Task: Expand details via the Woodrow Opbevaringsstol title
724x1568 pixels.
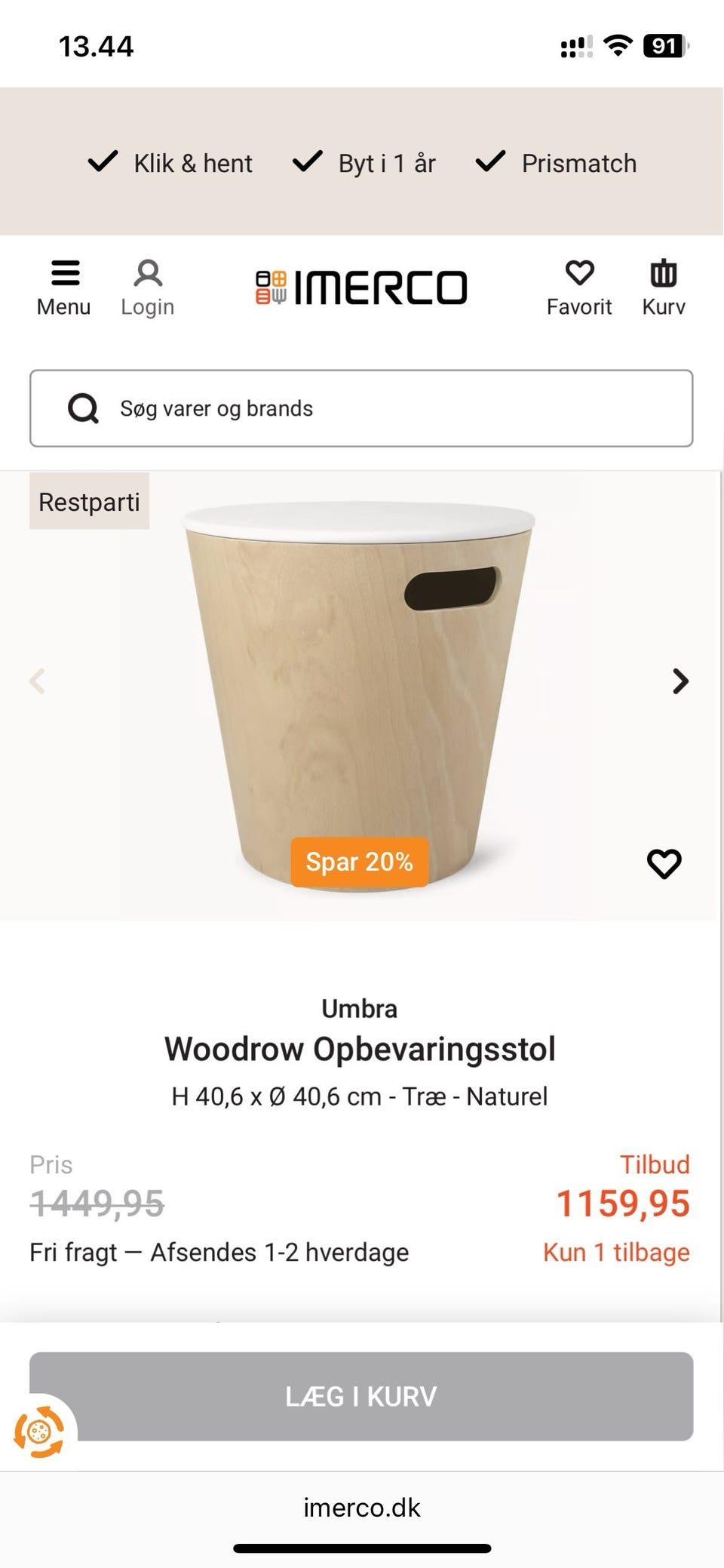Action: [x=360, y=1048]
